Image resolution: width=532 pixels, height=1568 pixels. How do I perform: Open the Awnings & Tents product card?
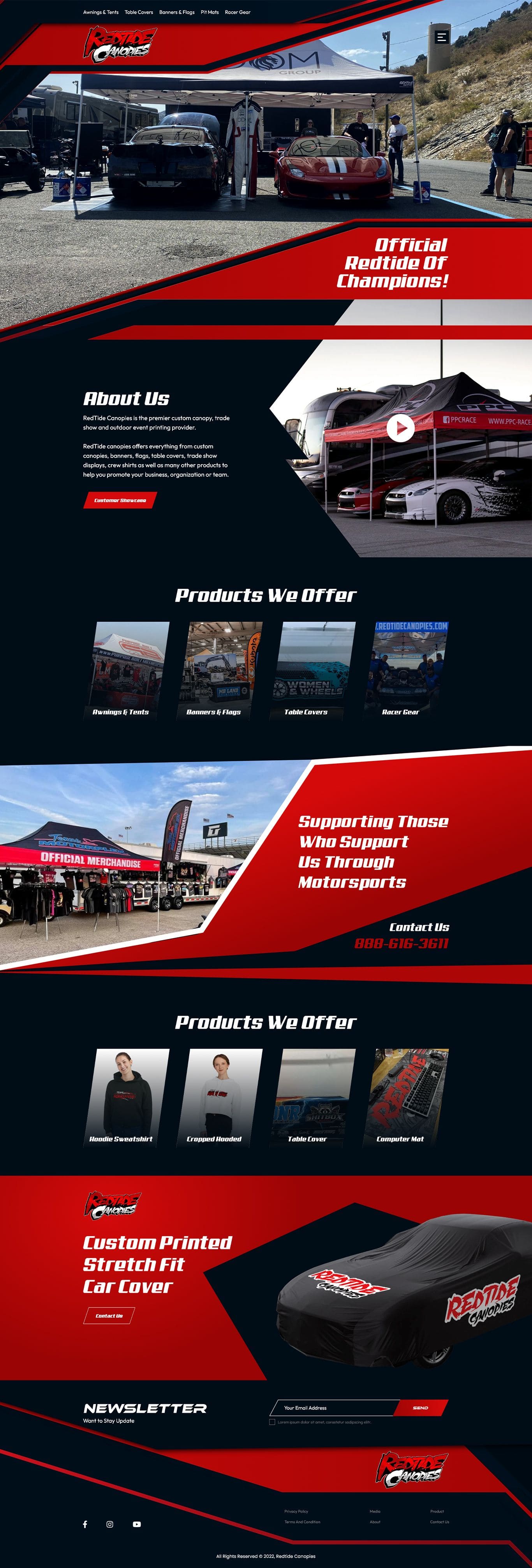(126, 669)
